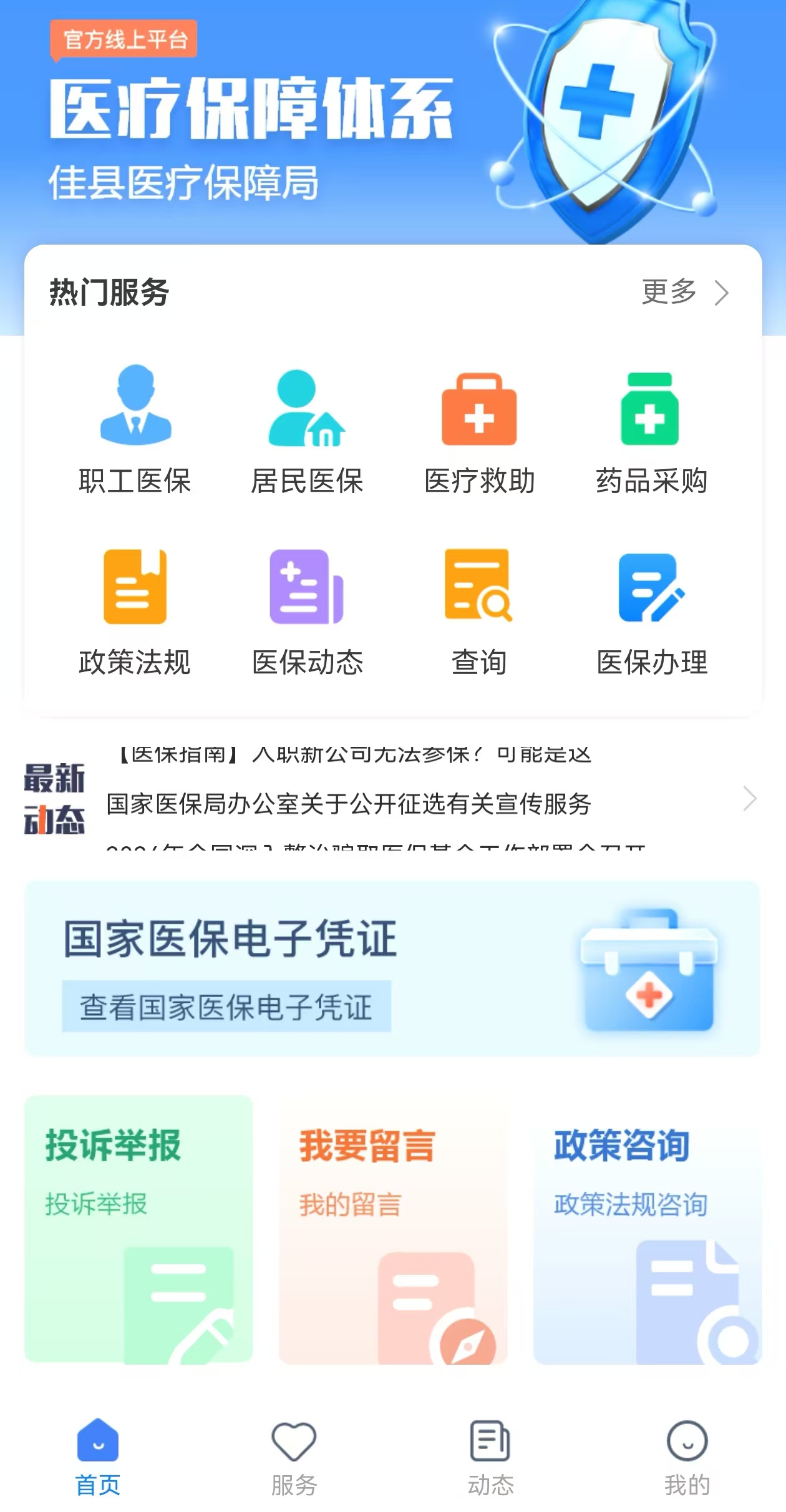The height and width of the screenshot is (1512, 786).
Task: Open 政策咨询 card
Action: point(647,1228)
